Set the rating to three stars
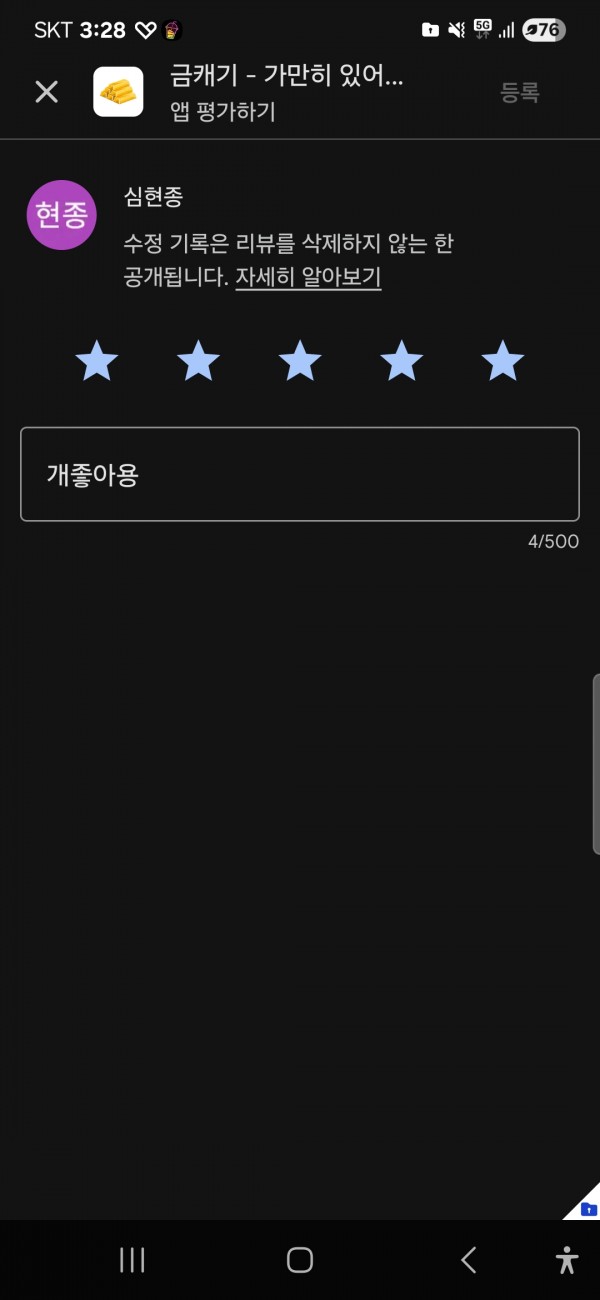This screenshot has width=600, height=1300. pos(300,361)
